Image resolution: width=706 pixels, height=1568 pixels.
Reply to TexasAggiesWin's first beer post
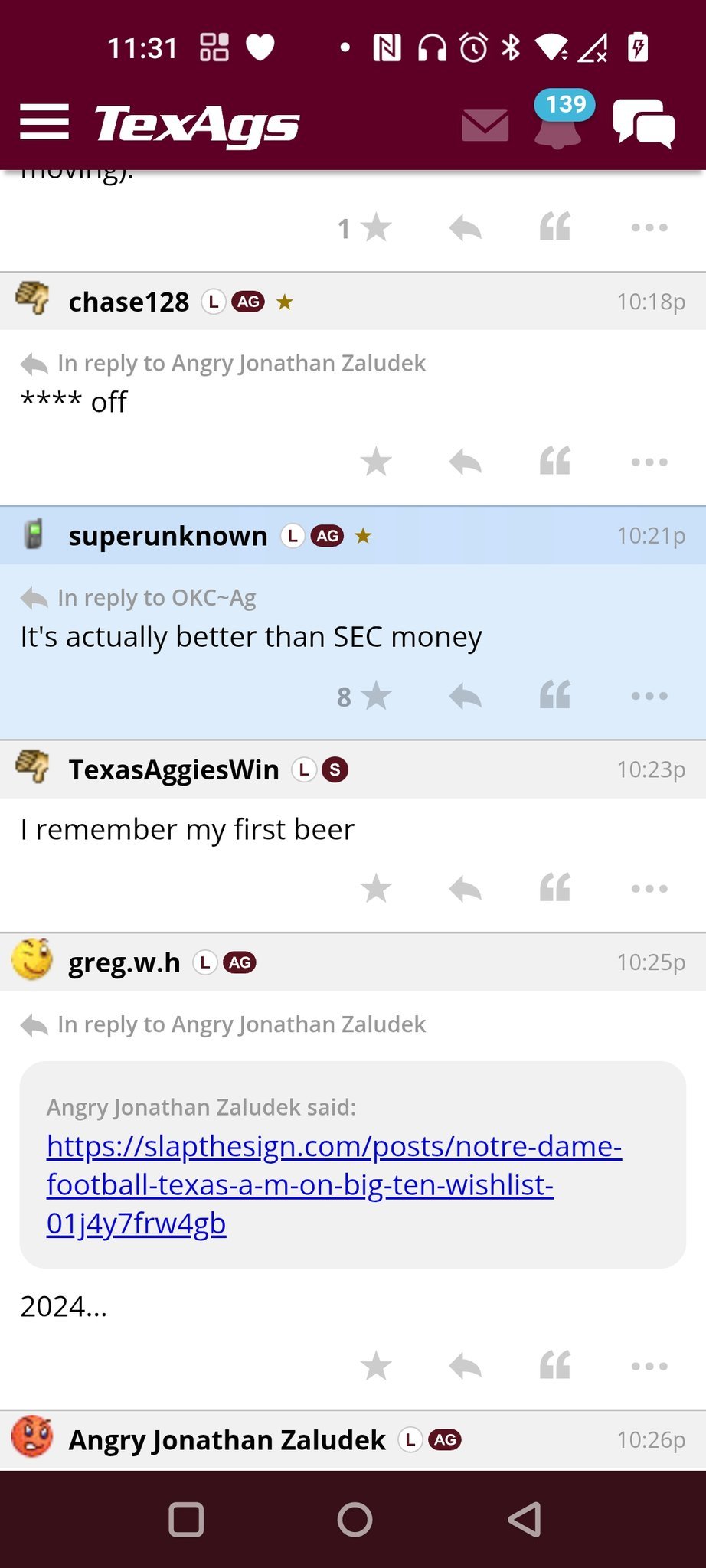tap(465, 888)
